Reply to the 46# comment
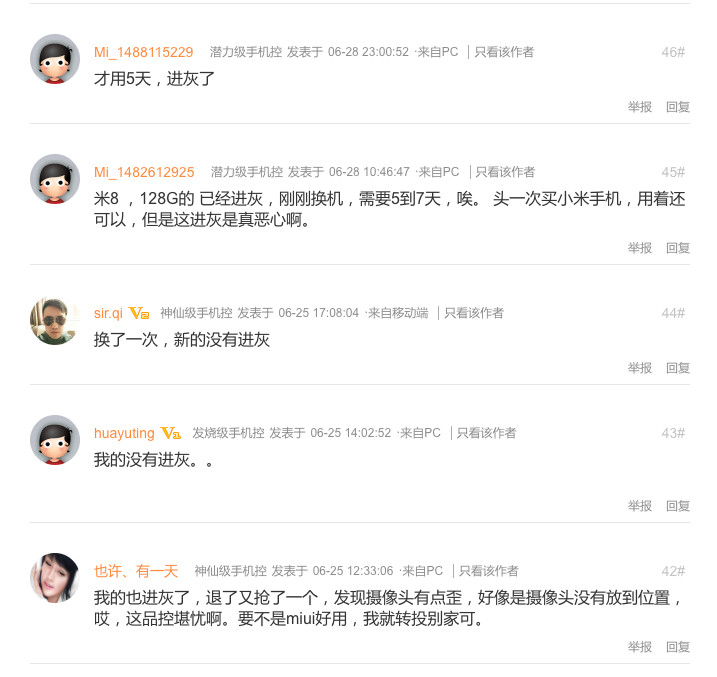 click(678, 107)
